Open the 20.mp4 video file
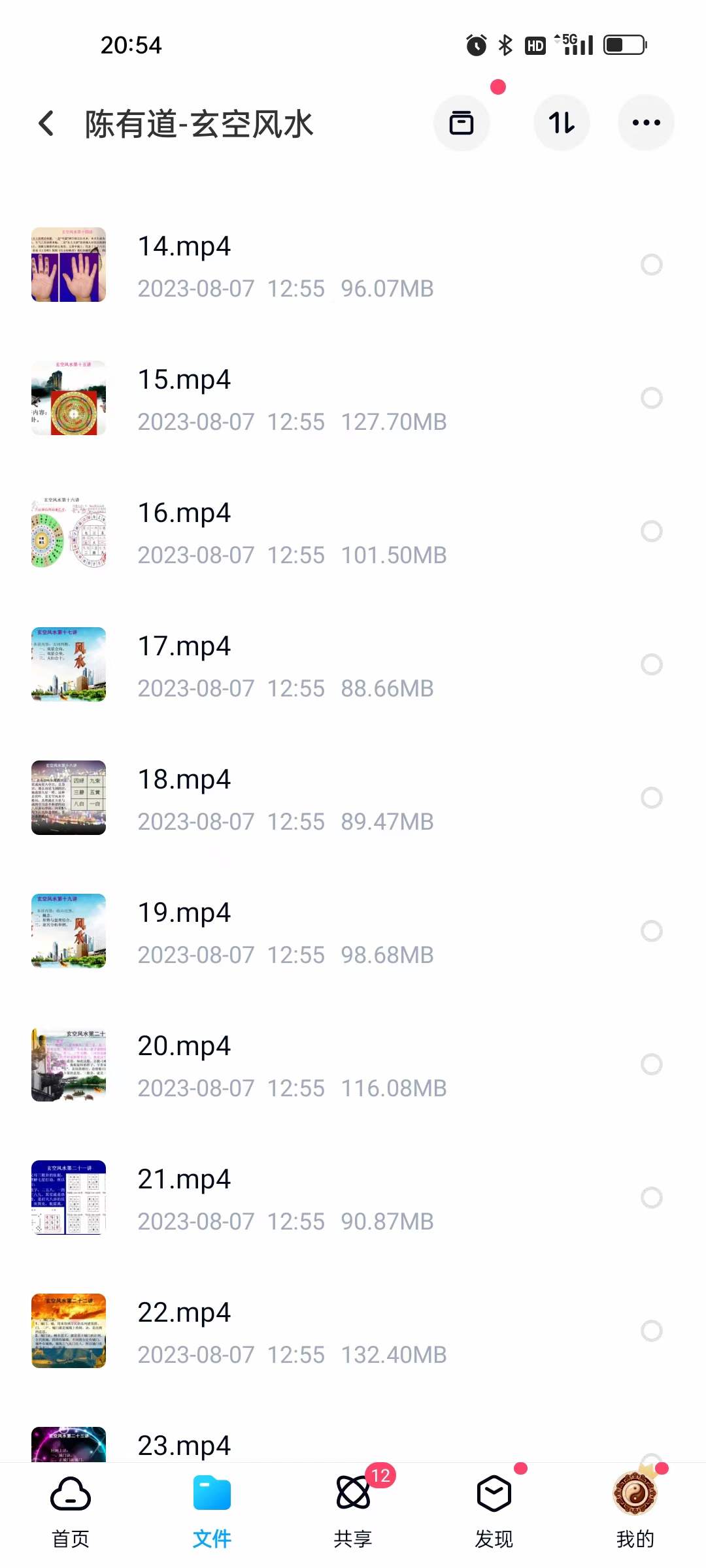This screenshot has width=706, height=1568. pos(184,1047)
